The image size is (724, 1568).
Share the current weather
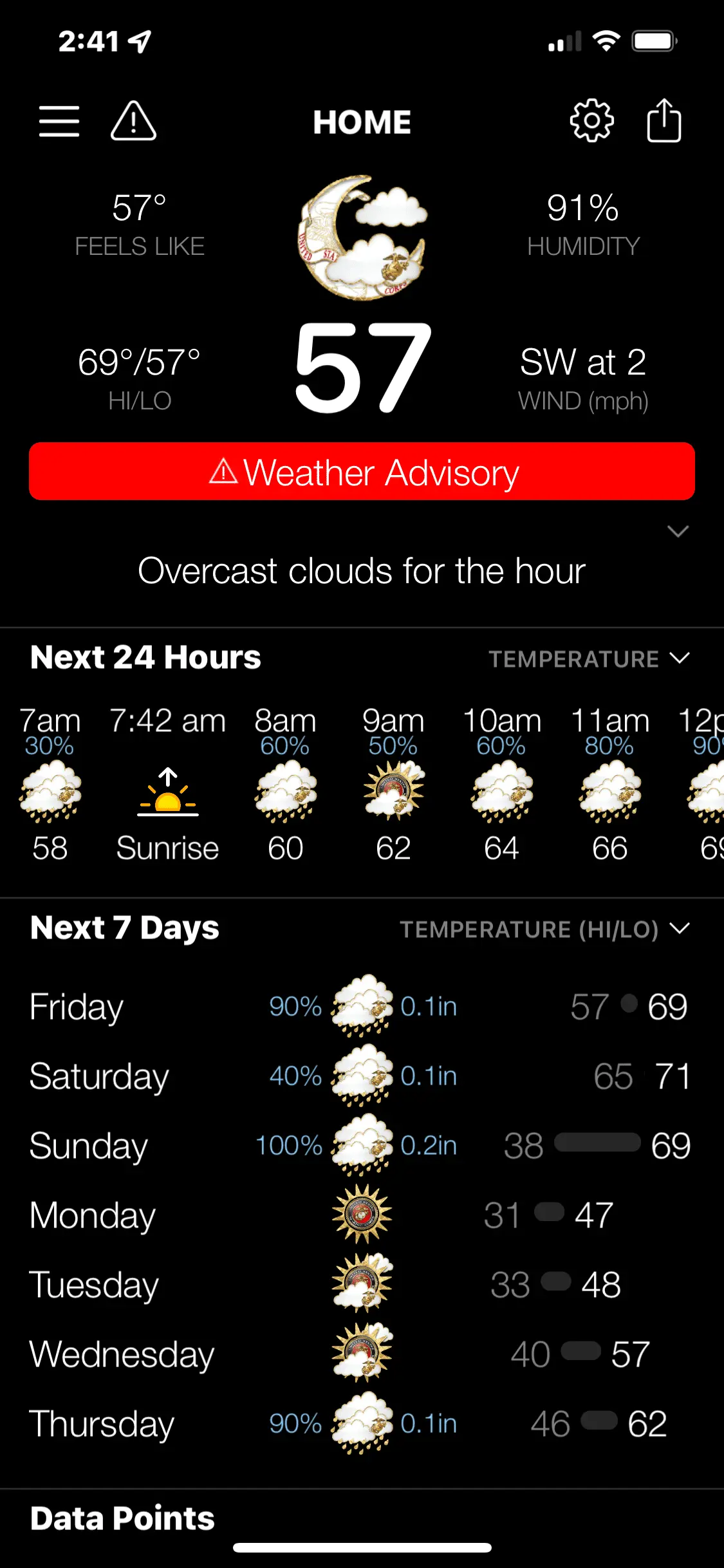pos(664,120)
